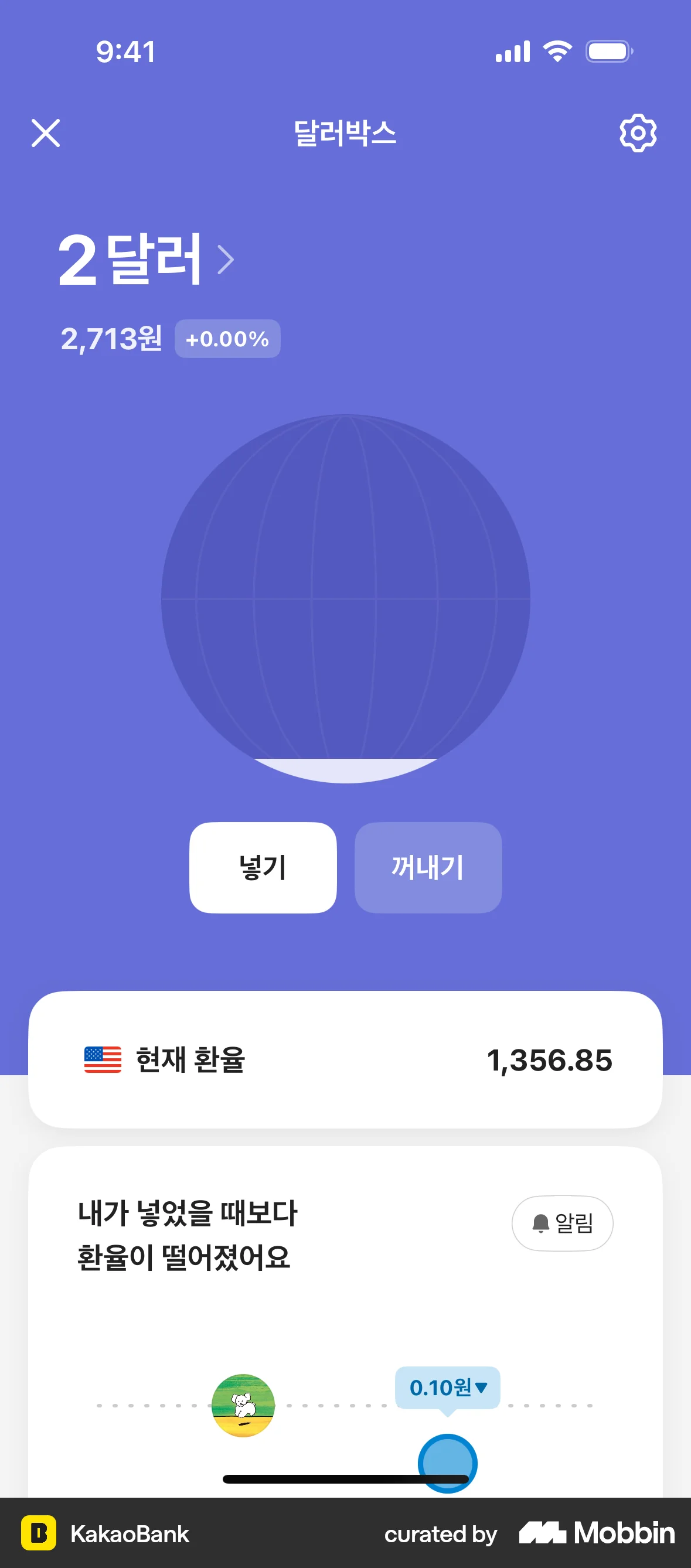The height and width of the screenshot is (1568, 691).
Task: Tap the bell icon in the 알림 chip
Action: tap(540, 1223)
